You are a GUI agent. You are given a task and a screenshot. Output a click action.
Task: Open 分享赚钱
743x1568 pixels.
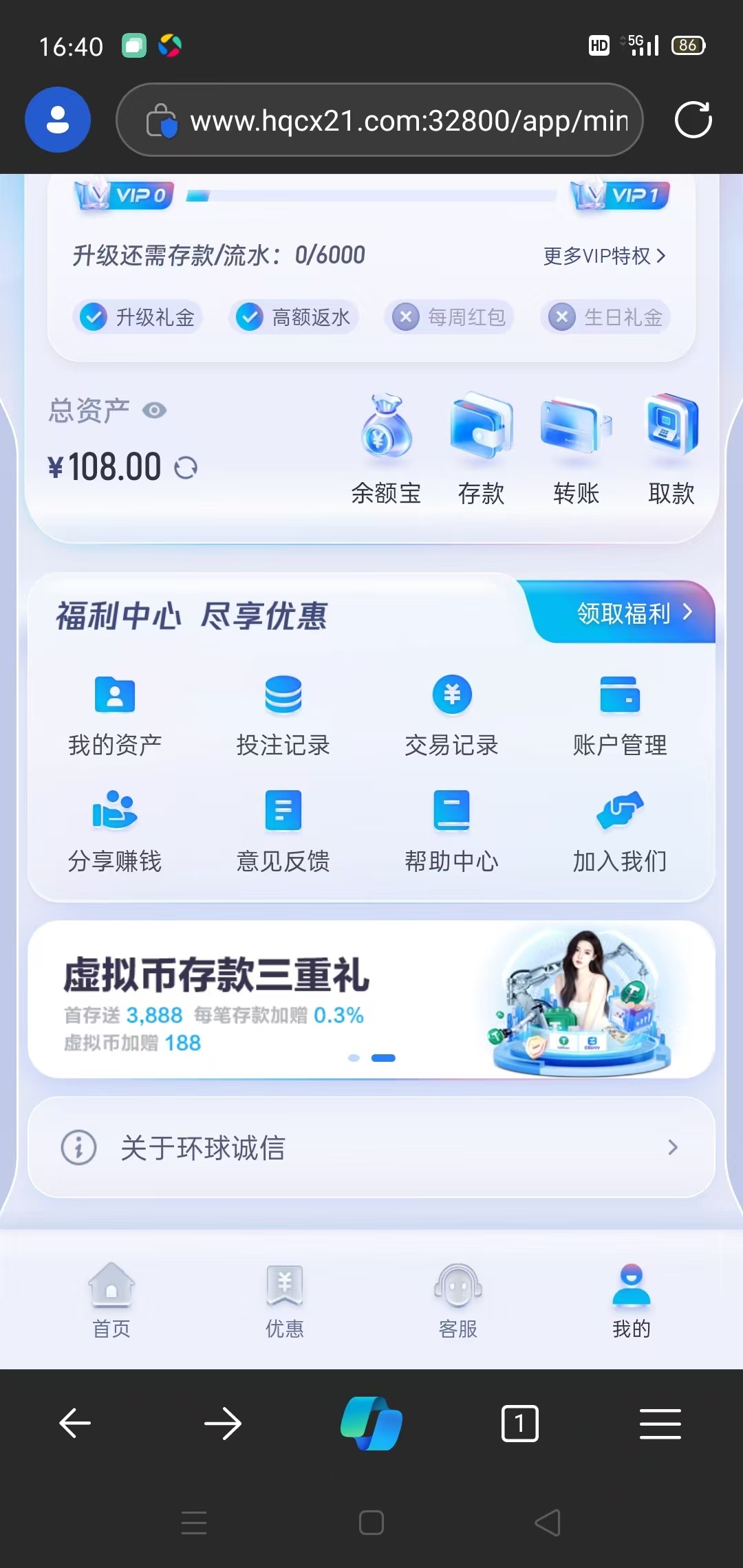pos(115,832)
